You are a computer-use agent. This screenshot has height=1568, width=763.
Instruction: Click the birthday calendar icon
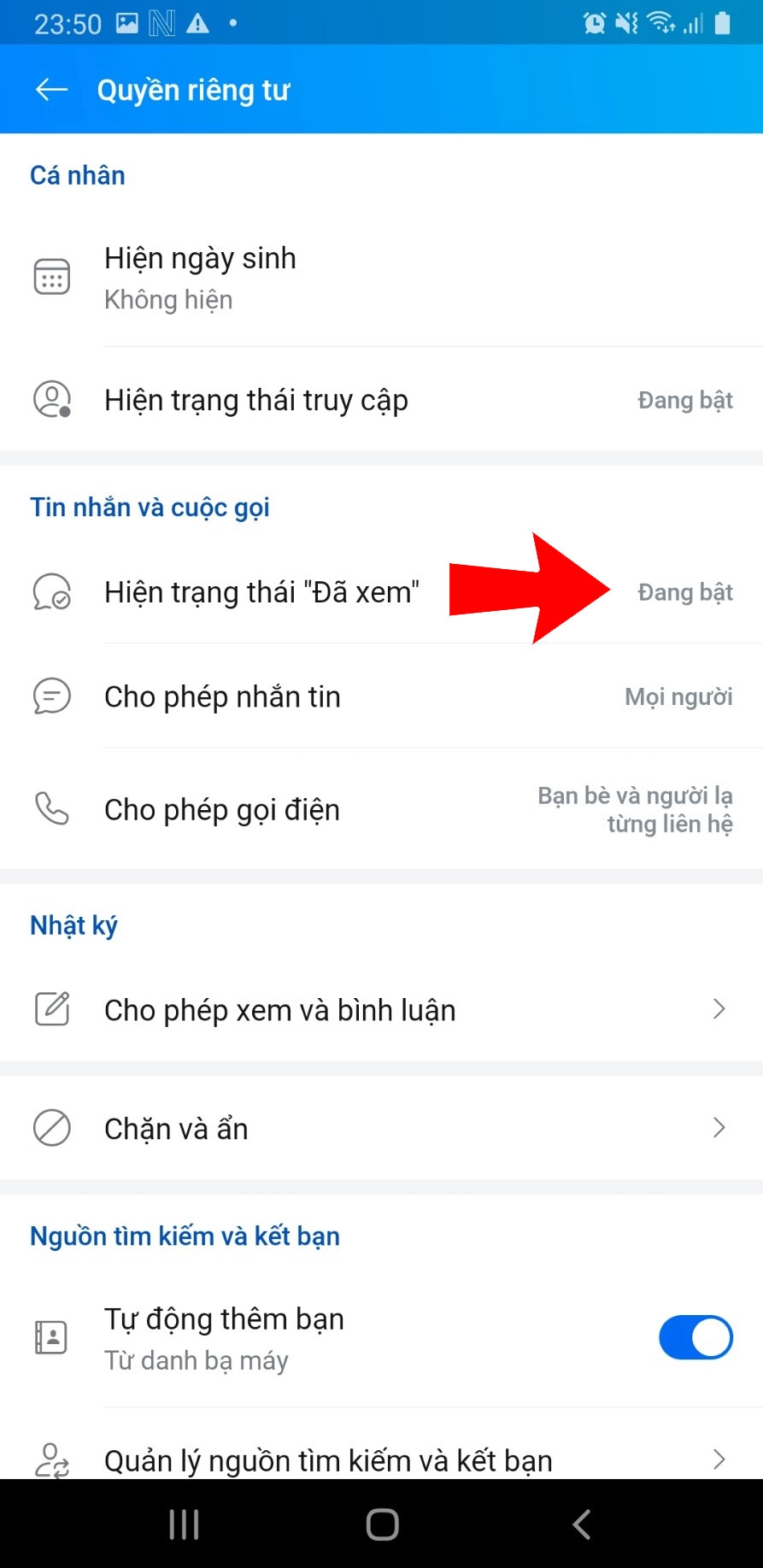coord(51,275)
